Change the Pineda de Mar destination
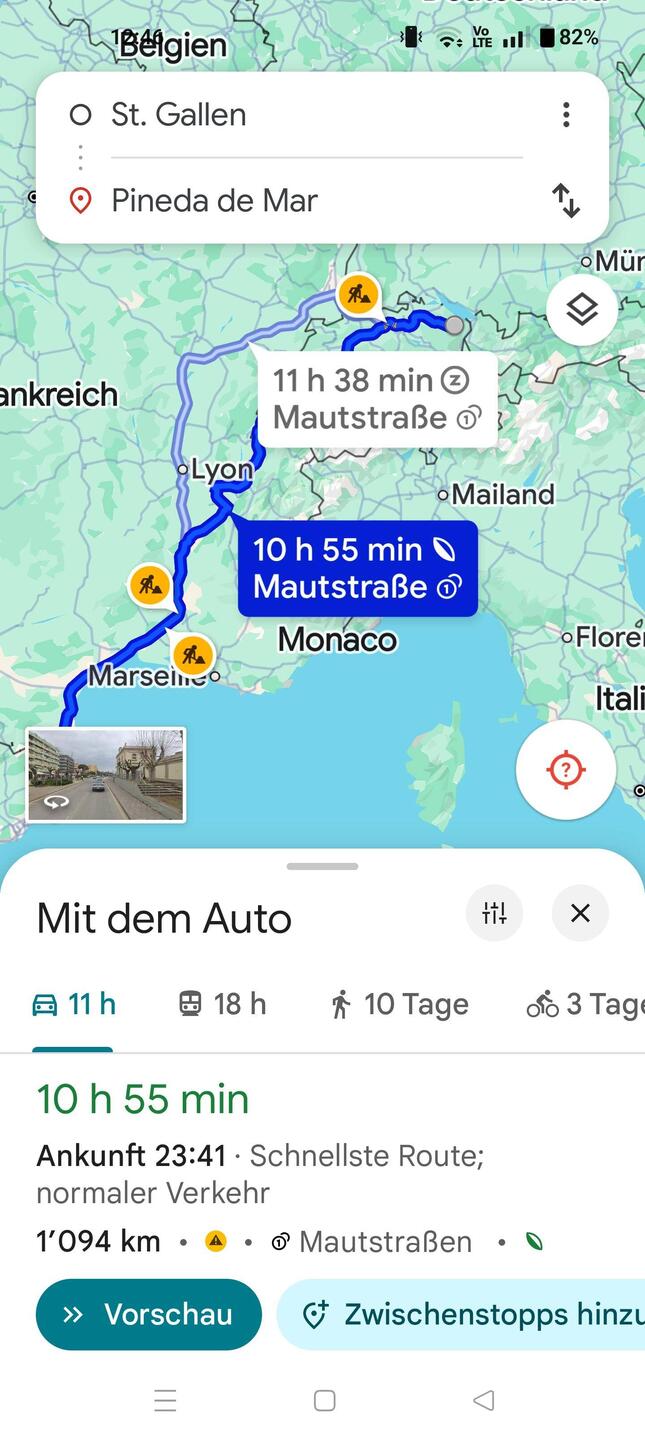This screenshot has width=645, height=1440. [300, 201]
